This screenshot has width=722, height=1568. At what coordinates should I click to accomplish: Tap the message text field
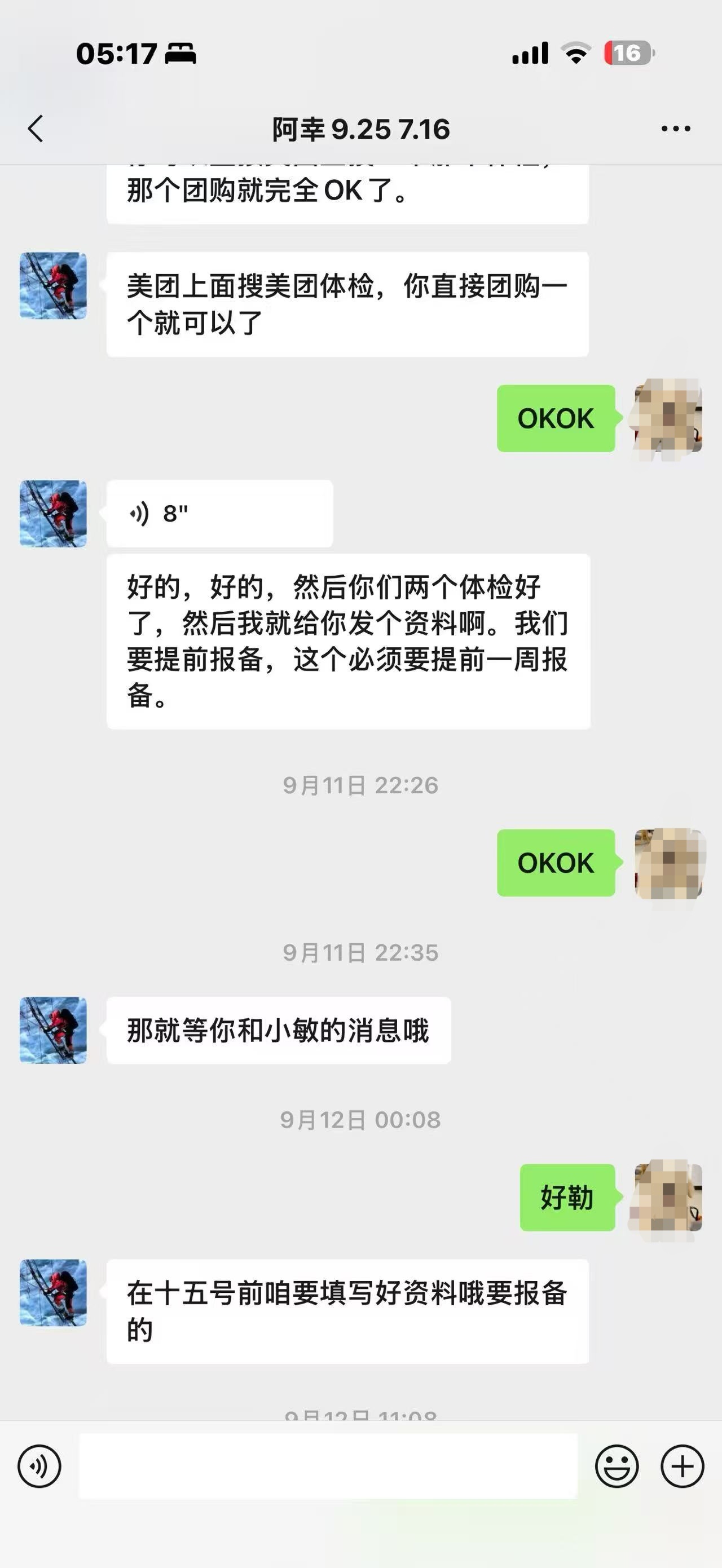tap(328, 1466)
